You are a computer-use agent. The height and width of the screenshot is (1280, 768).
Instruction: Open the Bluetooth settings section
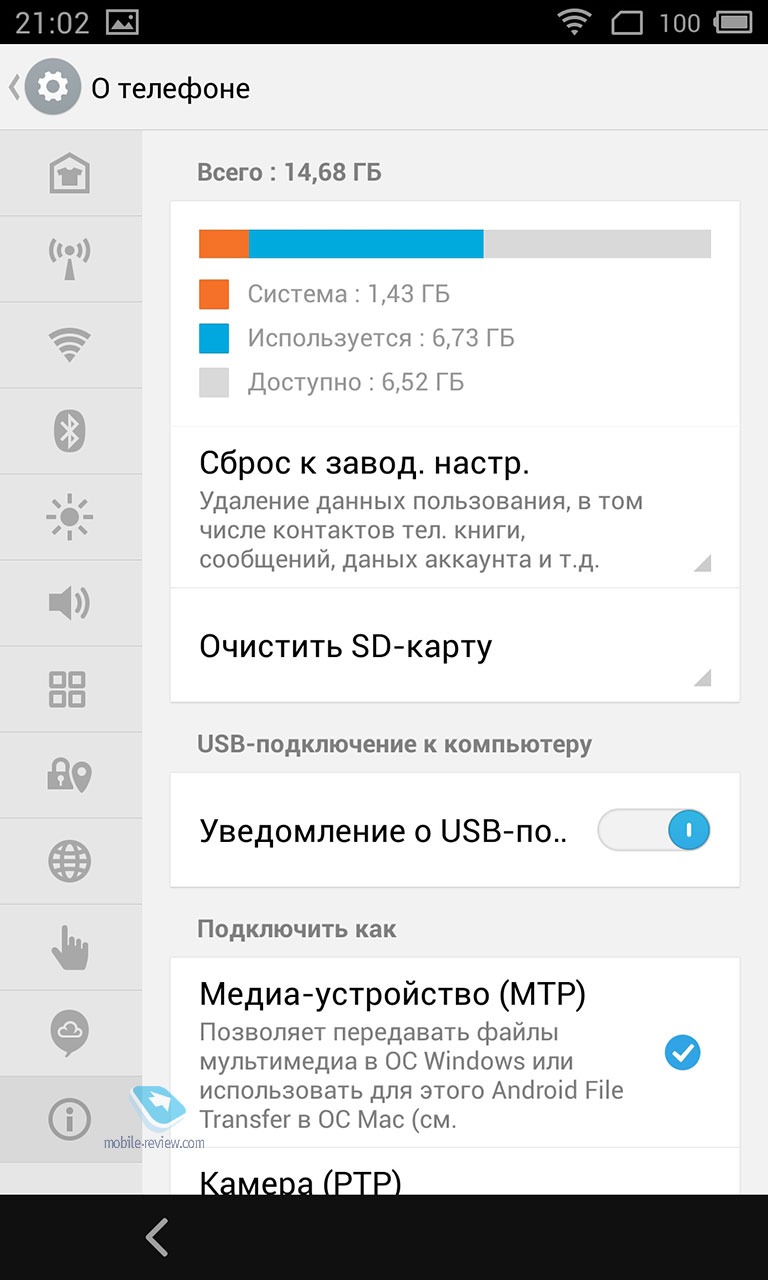(70, 431)
